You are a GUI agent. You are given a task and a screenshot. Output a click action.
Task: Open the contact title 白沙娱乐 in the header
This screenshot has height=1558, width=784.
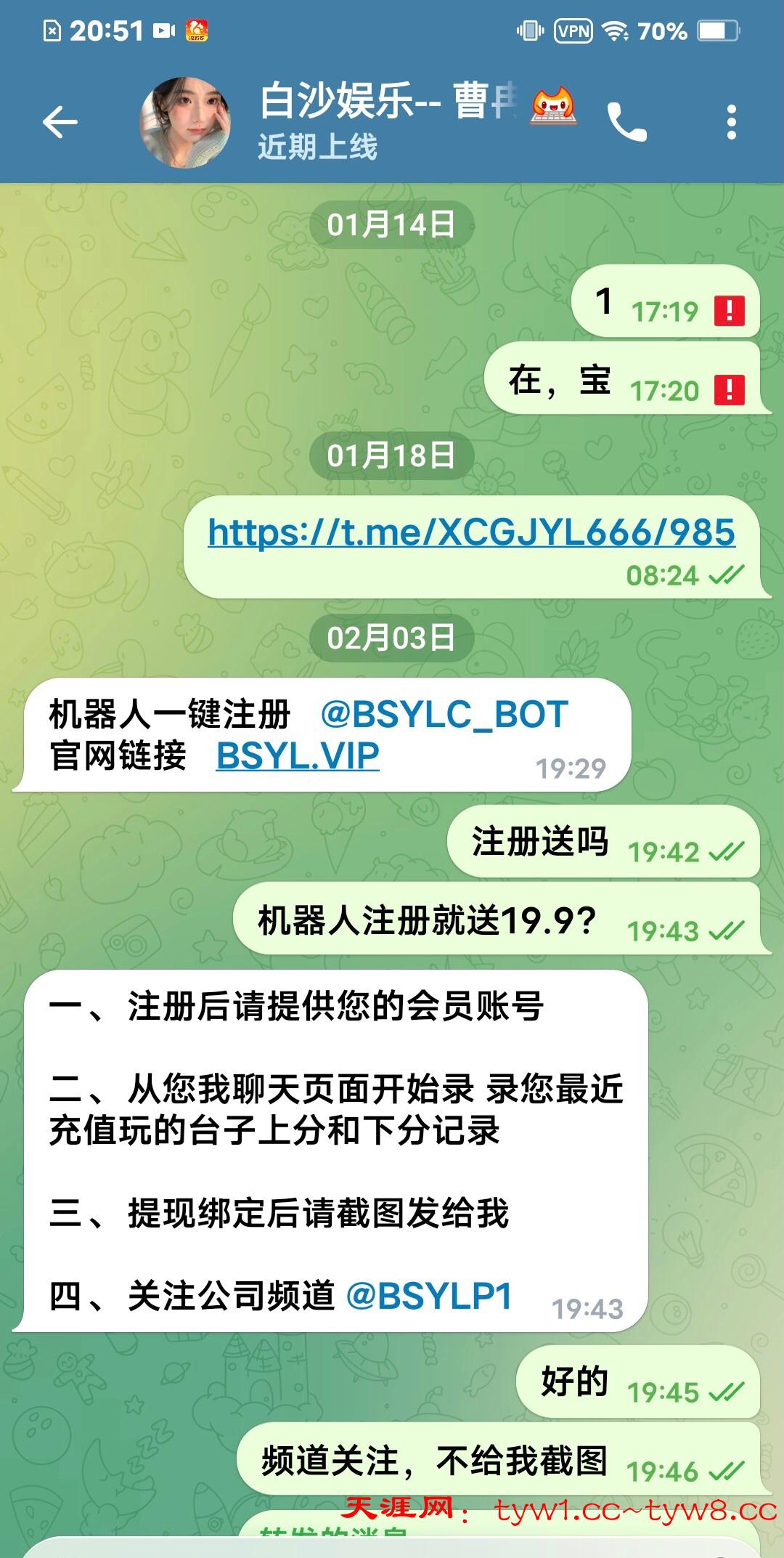coord(388,102)
